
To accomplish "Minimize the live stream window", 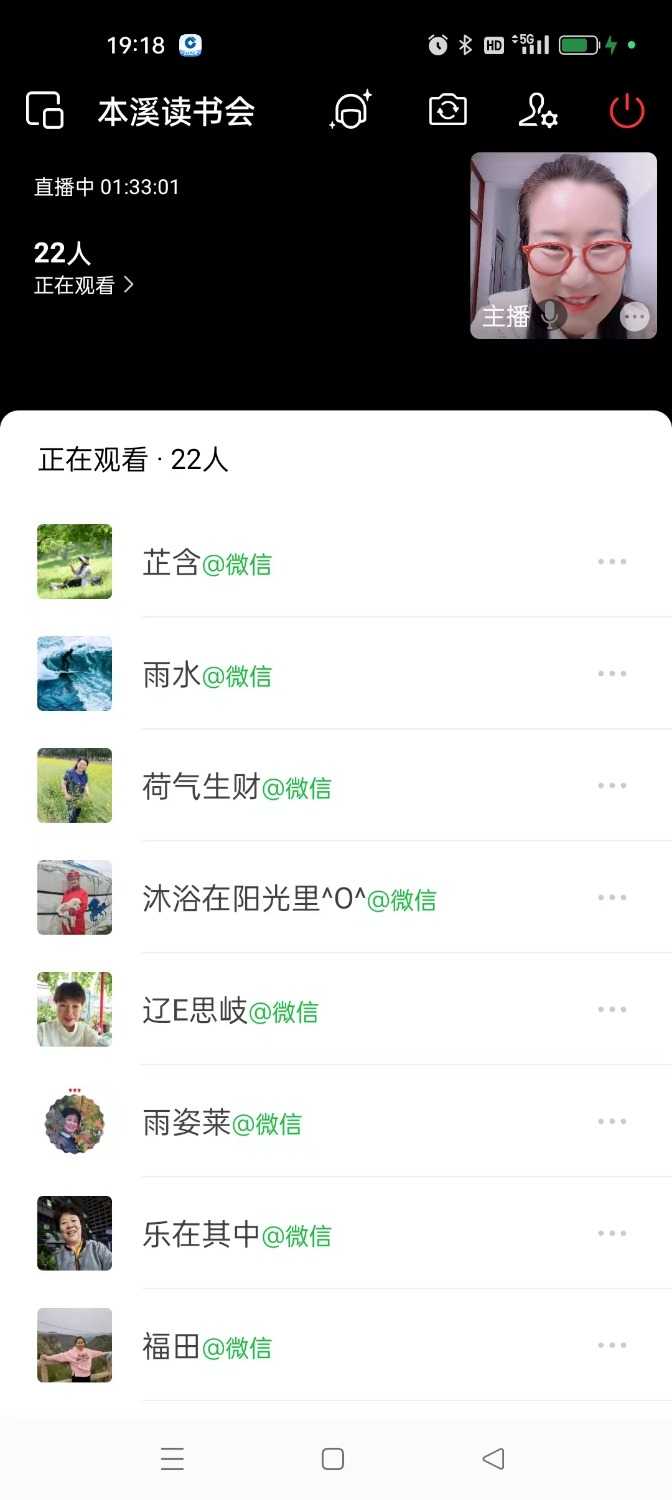I will pyautogui.click(x=45, y=110).
